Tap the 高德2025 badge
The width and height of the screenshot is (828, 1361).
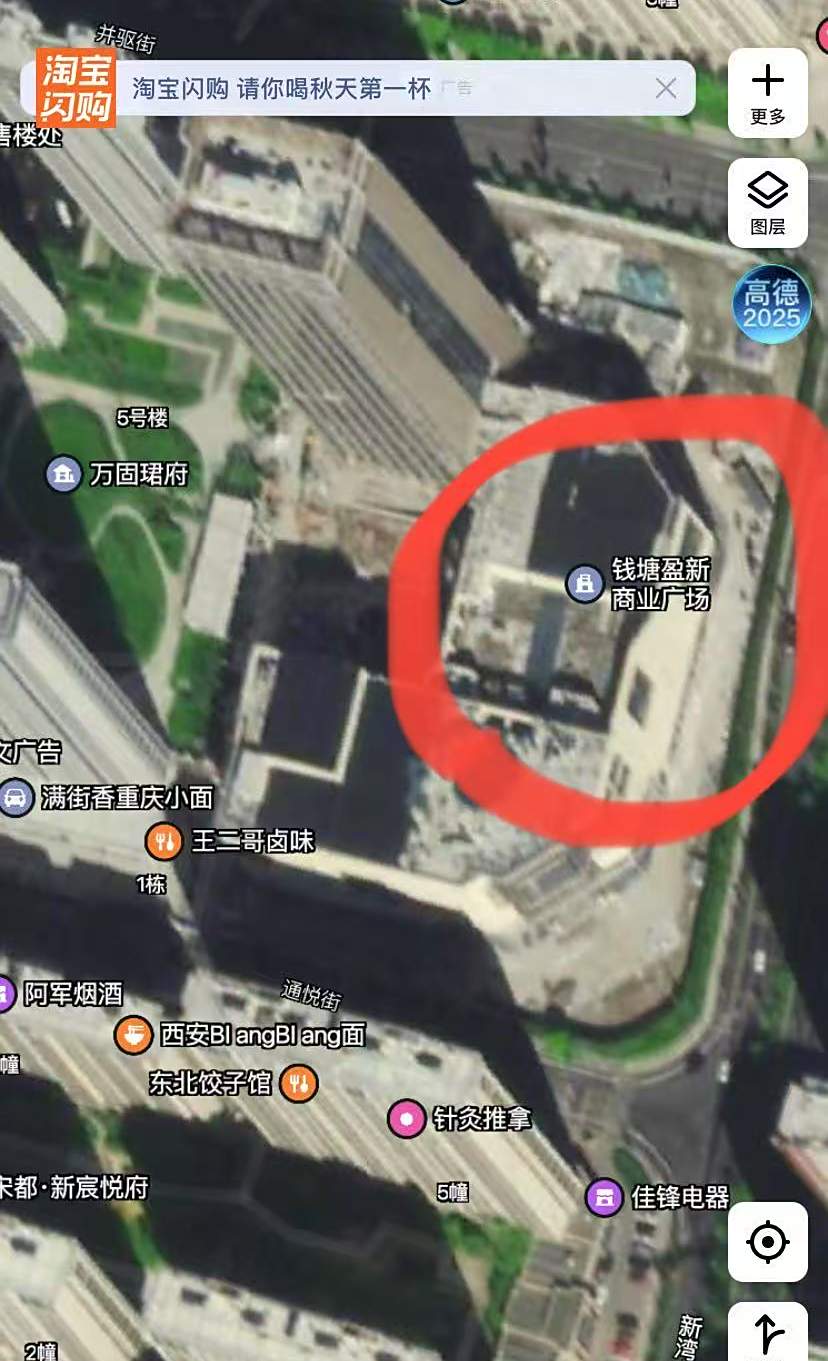[771, 305]
